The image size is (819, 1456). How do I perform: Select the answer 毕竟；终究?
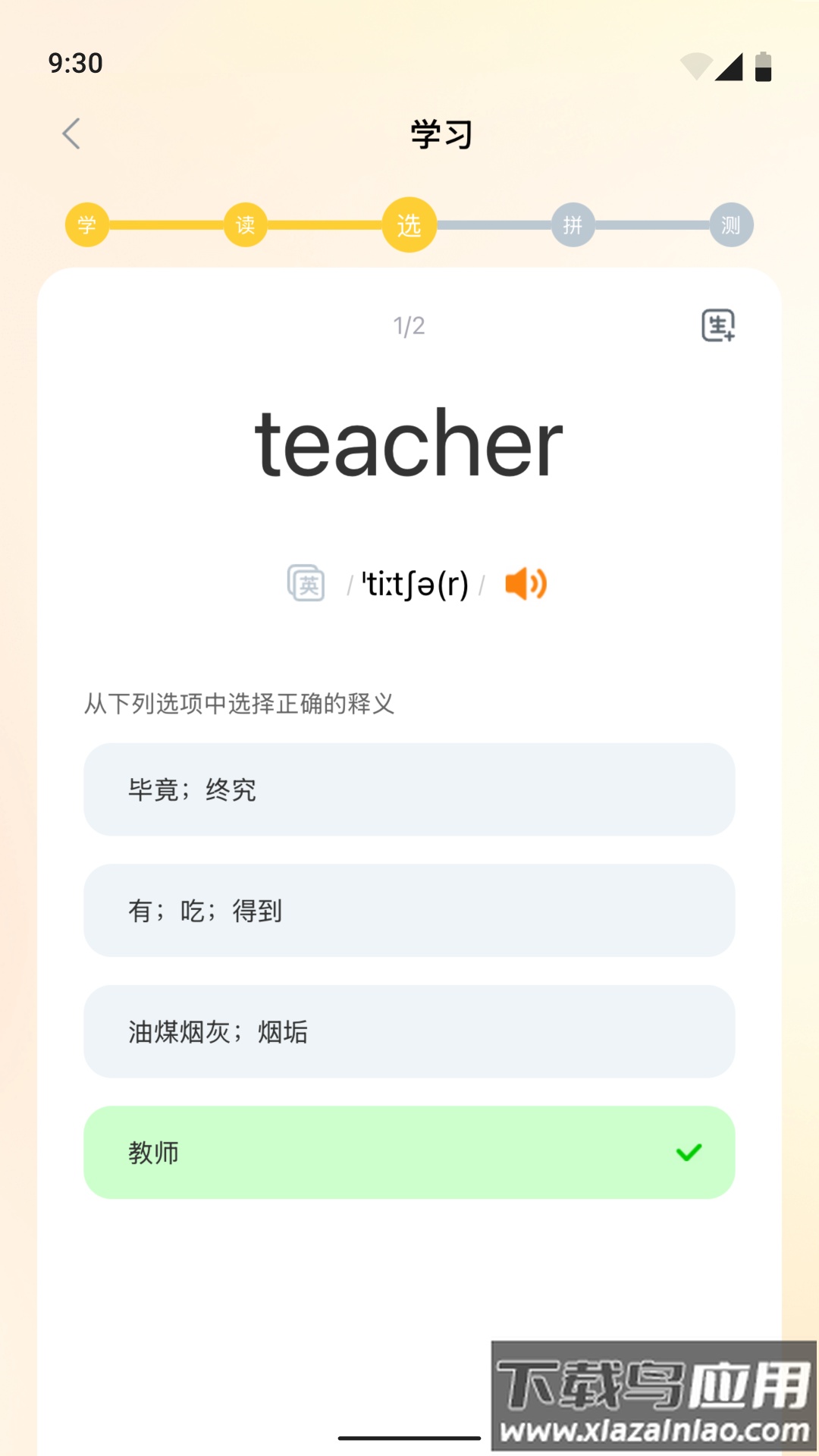point(409,789)
